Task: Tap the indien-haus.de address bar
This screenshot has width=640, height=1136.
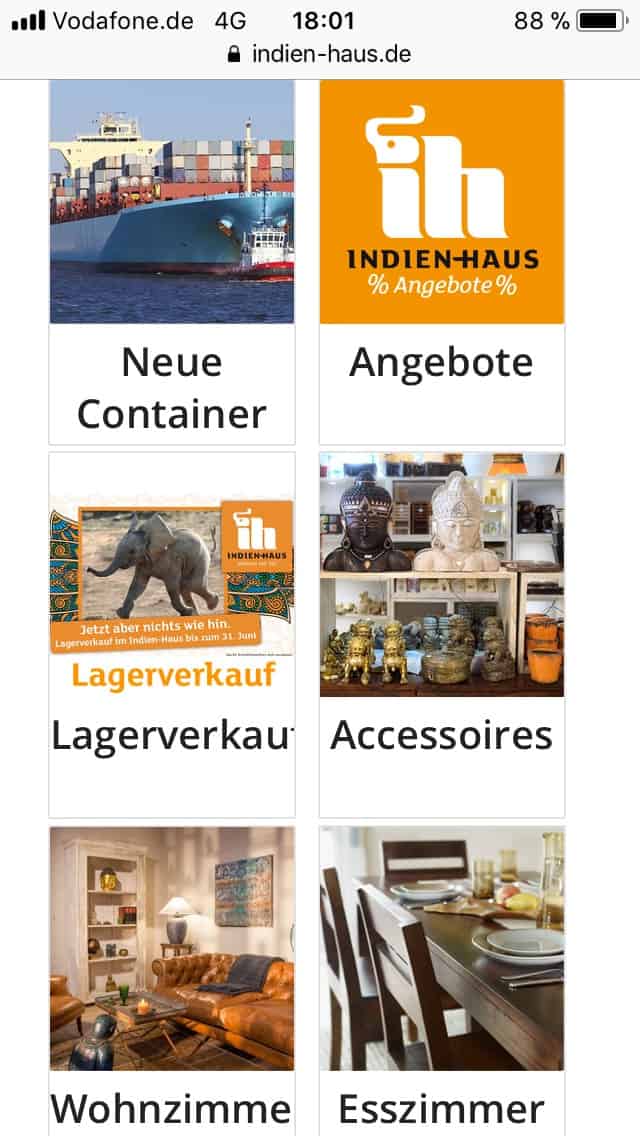Action: 320,54
